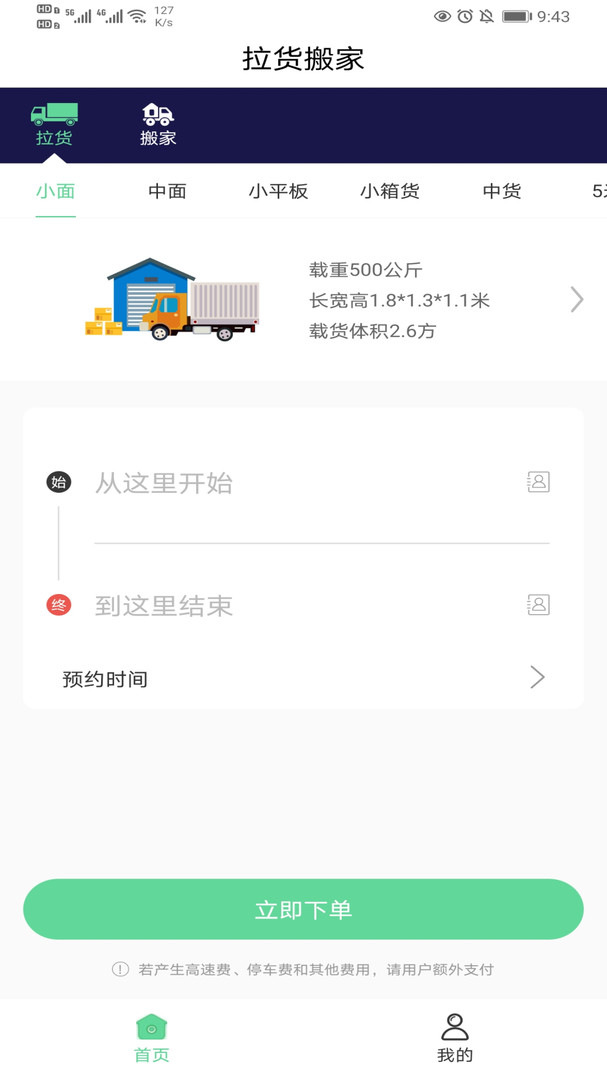The height and width of the screenshot is (1080, 607).
Task: Open the 我的 profile tab
Action: (455, 1038)
